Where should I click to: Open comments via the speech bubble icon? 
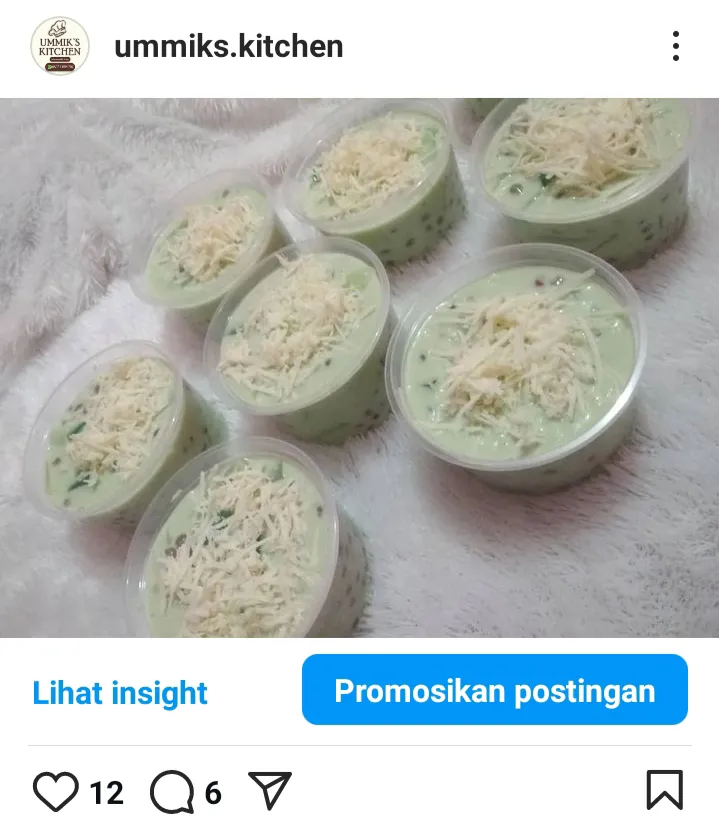click(171, 792)
